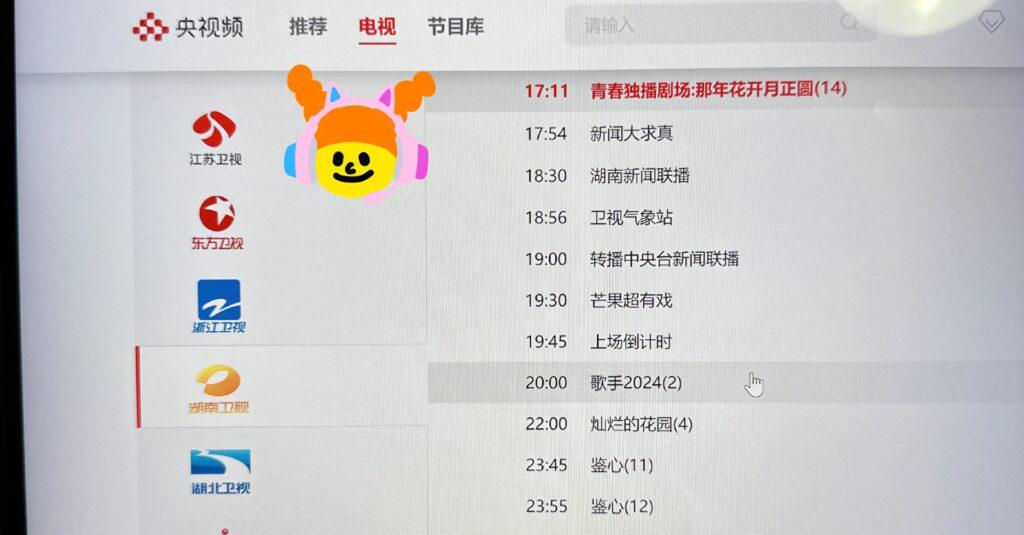Open the 节目库 tab
The width and height of the screenshot is (1024, 535).
455,27
